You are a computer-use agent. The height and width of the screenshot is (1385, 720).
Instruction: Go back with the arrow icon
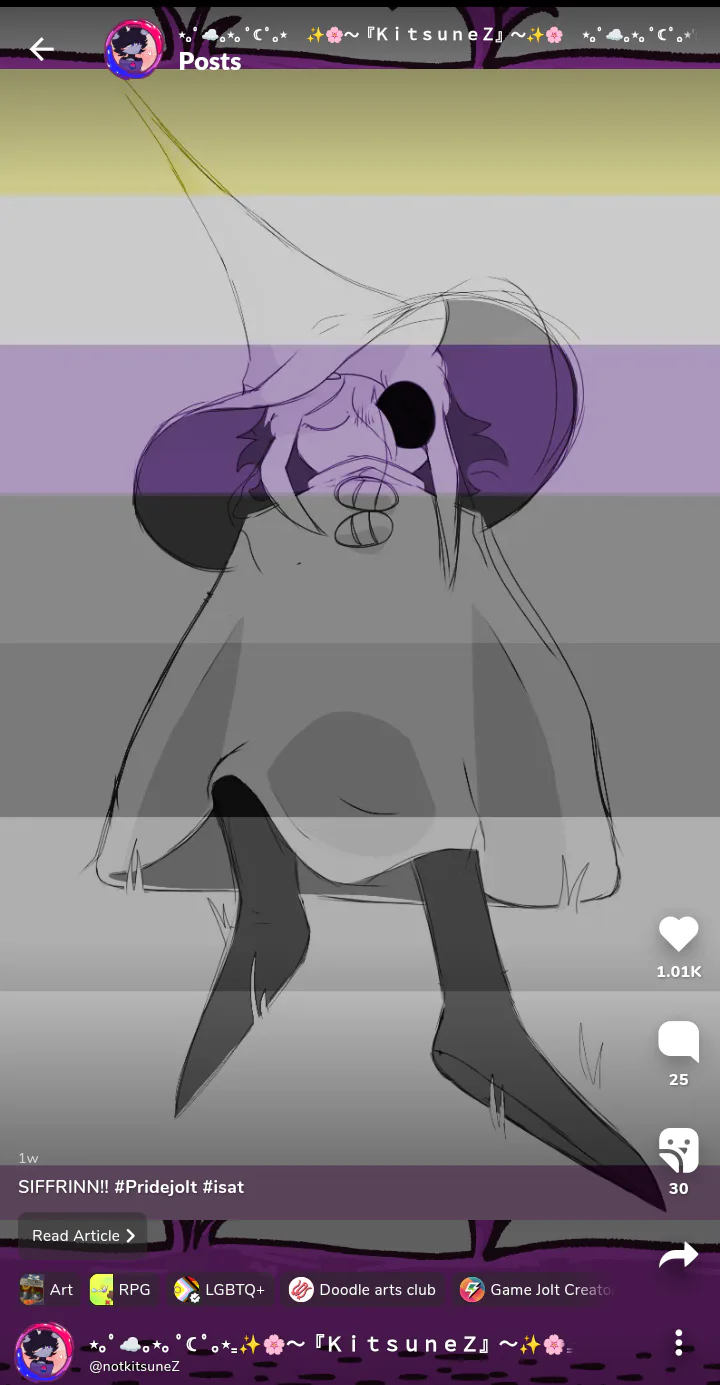click(x=41, y=48)
